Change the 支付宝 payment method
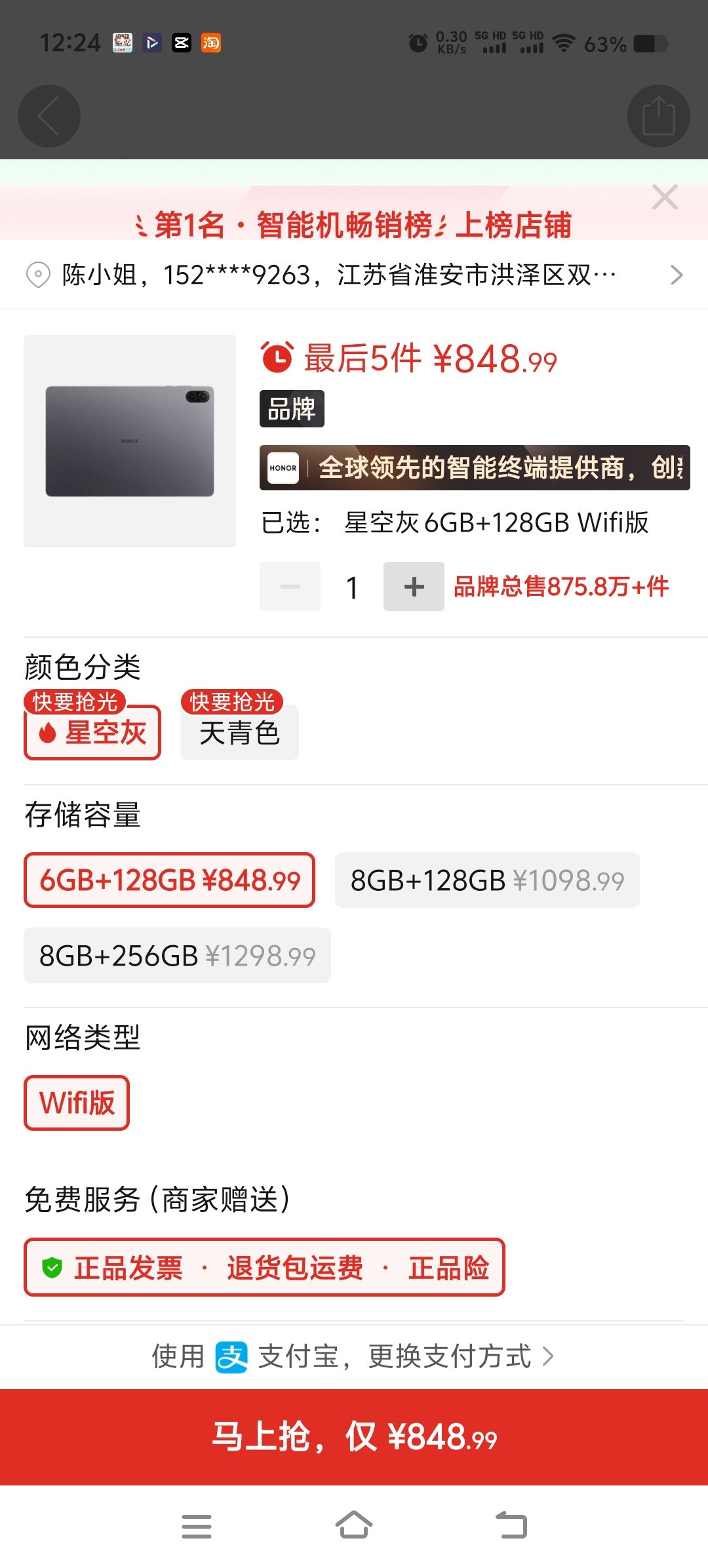The height and width of the screenshot is (1568, 708). (x=354, y=1356)
